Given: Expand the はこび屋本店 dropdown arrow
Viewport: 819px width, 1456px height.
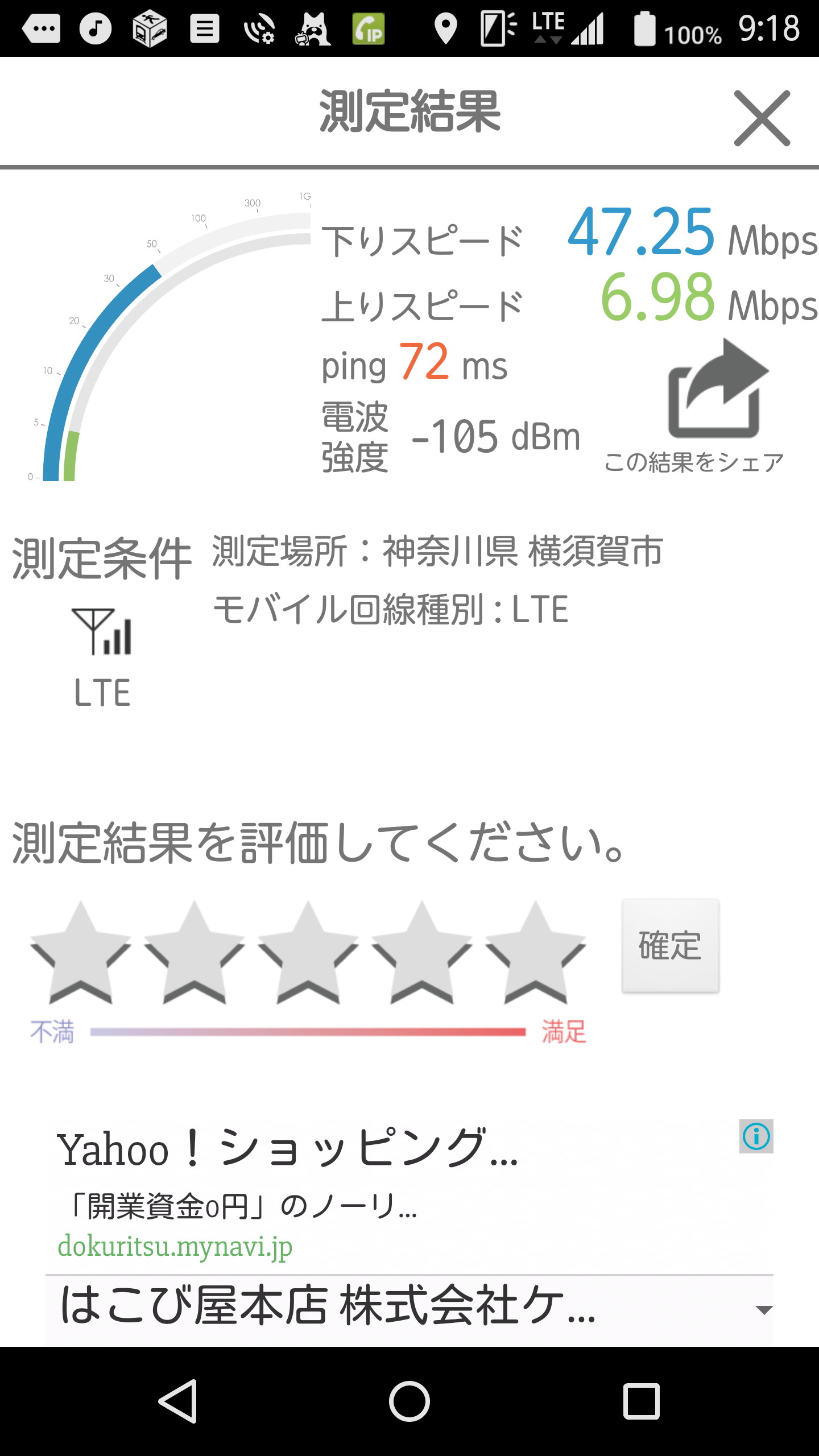Looking at the screenshot, I should [x=763, y=1309].
